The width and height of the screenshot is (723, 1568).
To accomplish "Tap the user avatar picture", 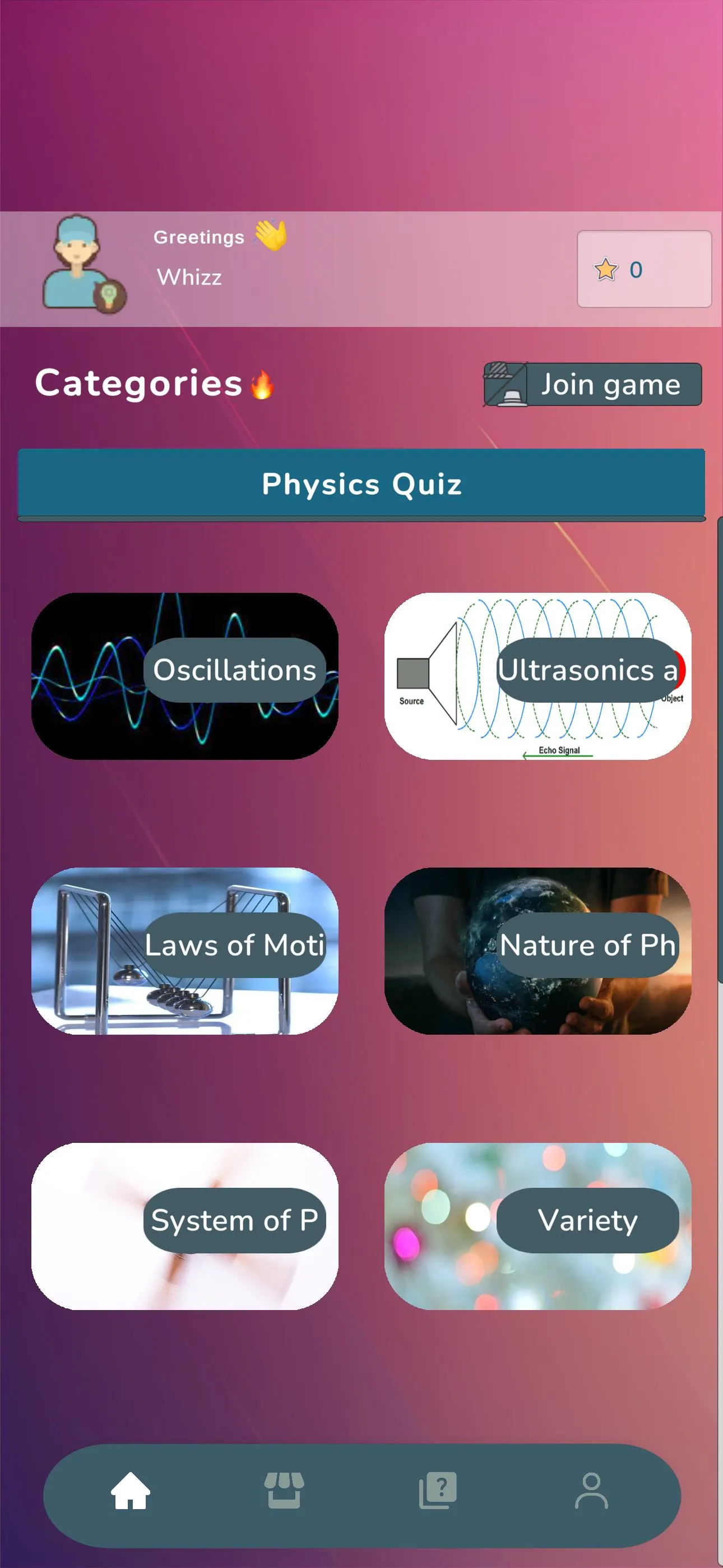I will (84, 264).
